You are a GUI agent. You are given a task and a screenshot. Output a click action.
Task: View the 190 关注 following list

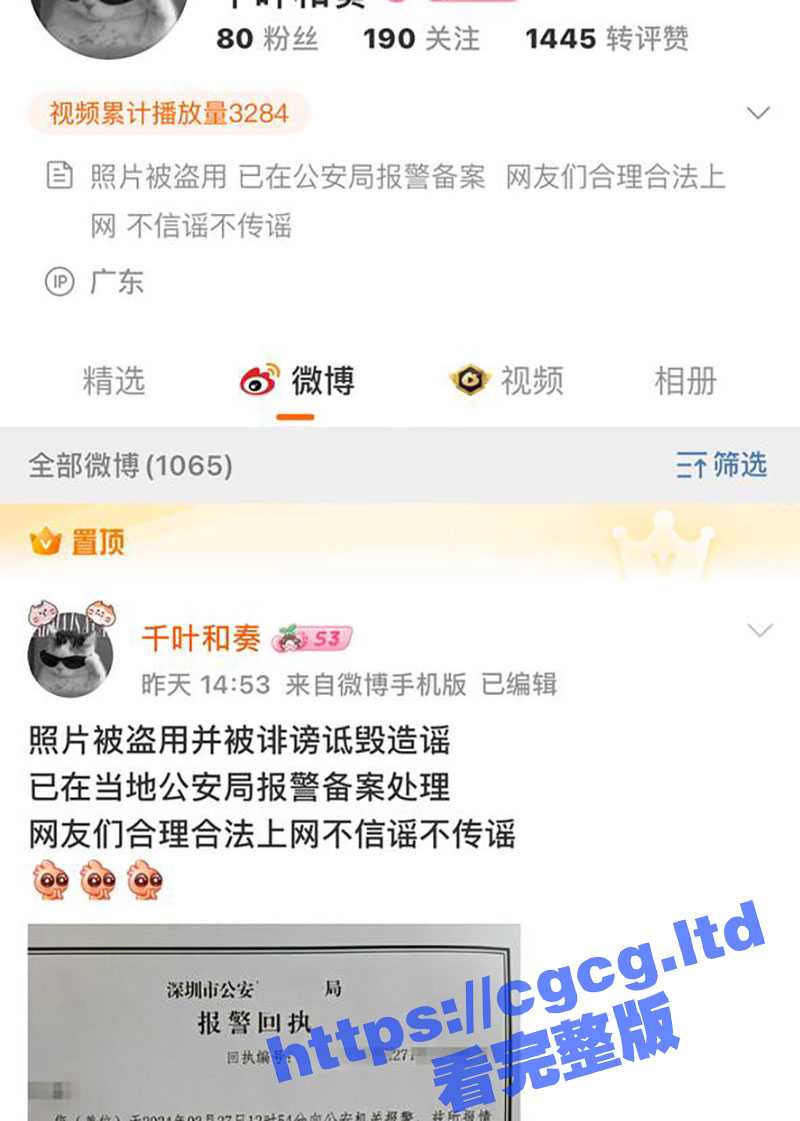pyautogui.click(x=421, y=39)
